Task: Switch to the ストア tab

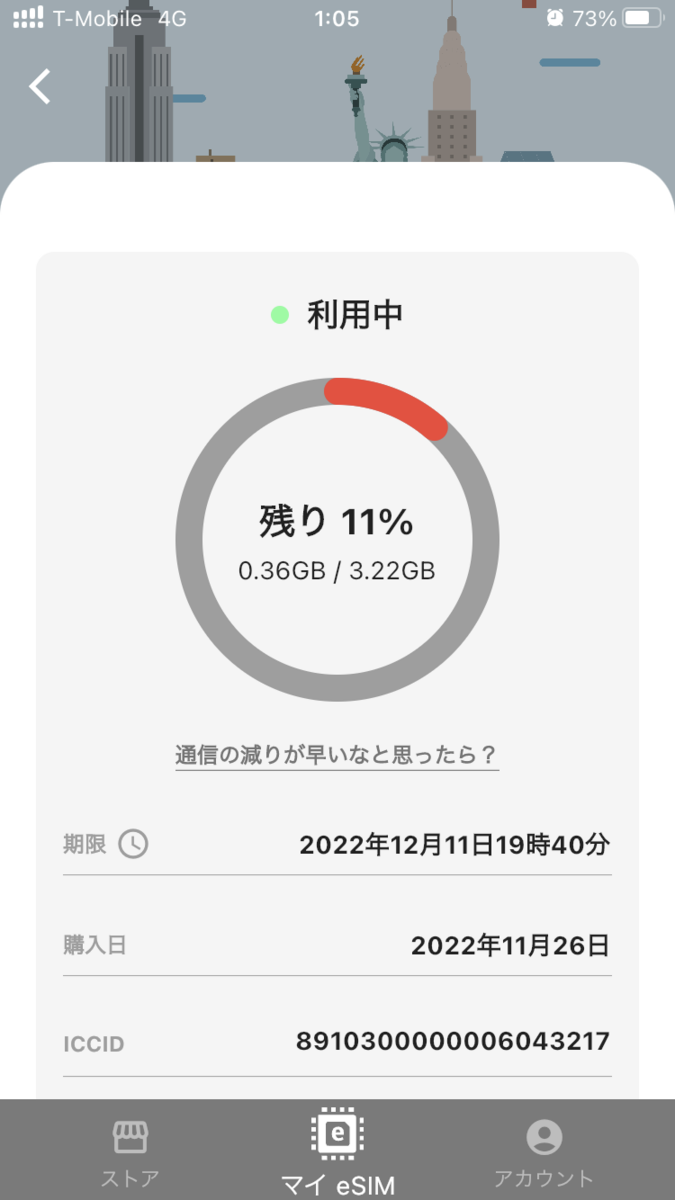Action: 130,1153
